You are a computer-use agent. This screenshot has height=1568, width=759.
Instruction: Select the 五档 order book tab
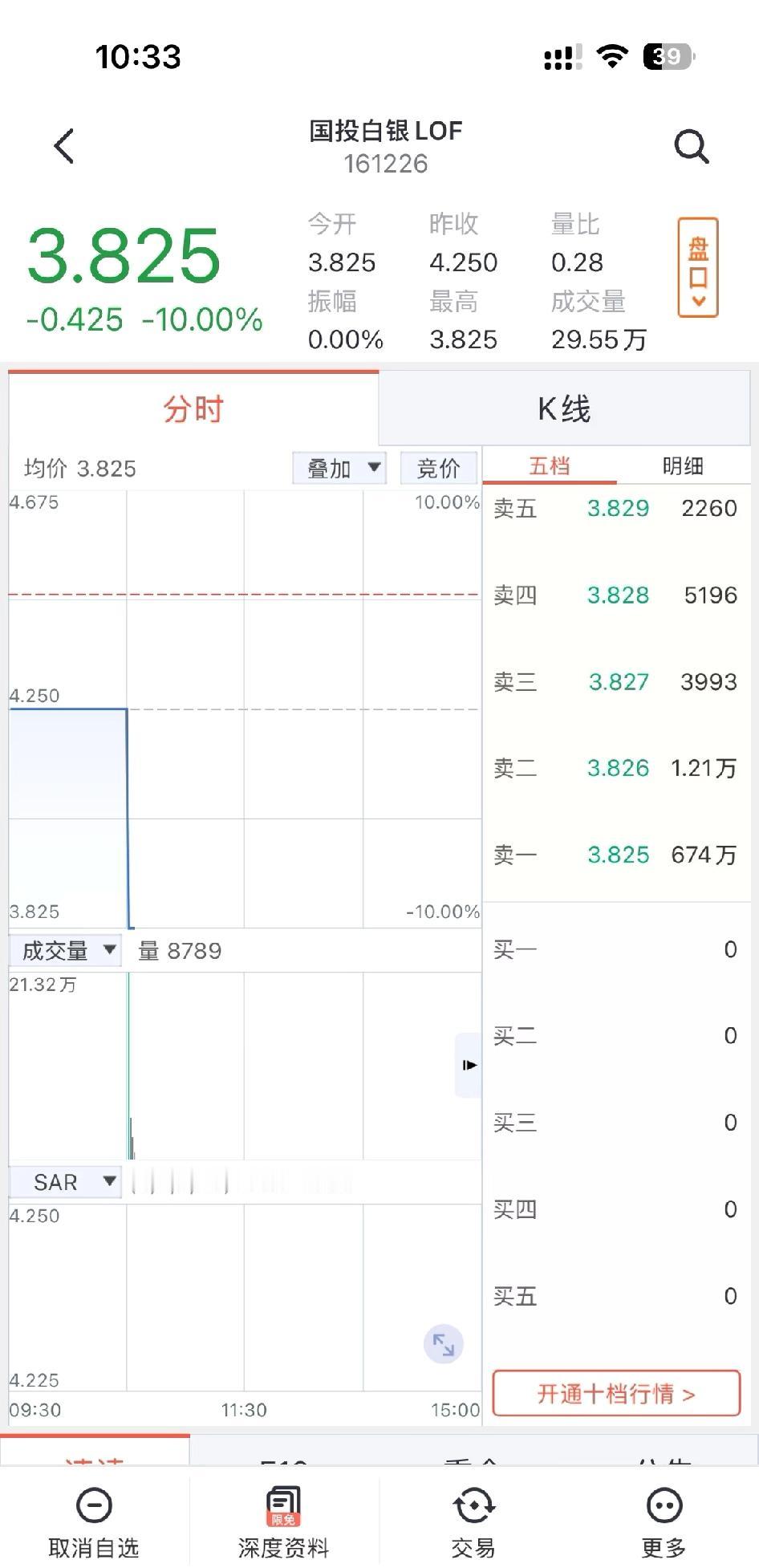point(548,466)
